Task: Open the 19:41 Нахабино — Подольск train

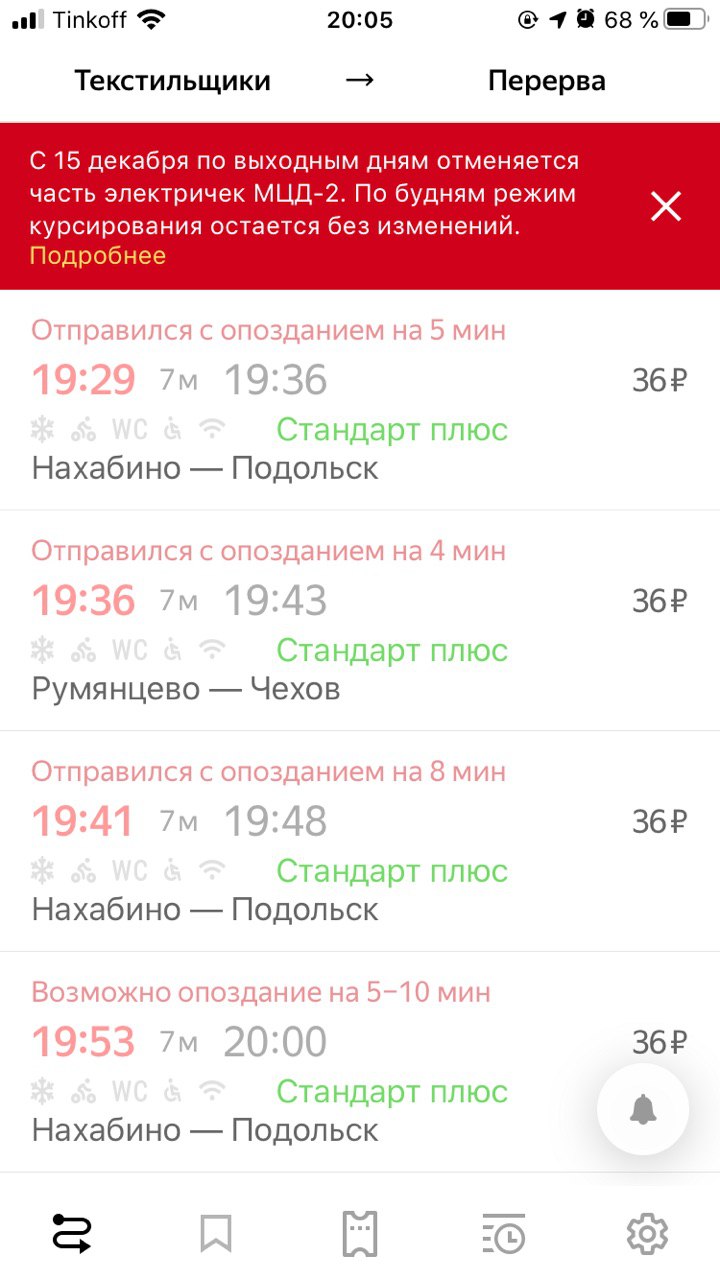Action: point(360,841)
